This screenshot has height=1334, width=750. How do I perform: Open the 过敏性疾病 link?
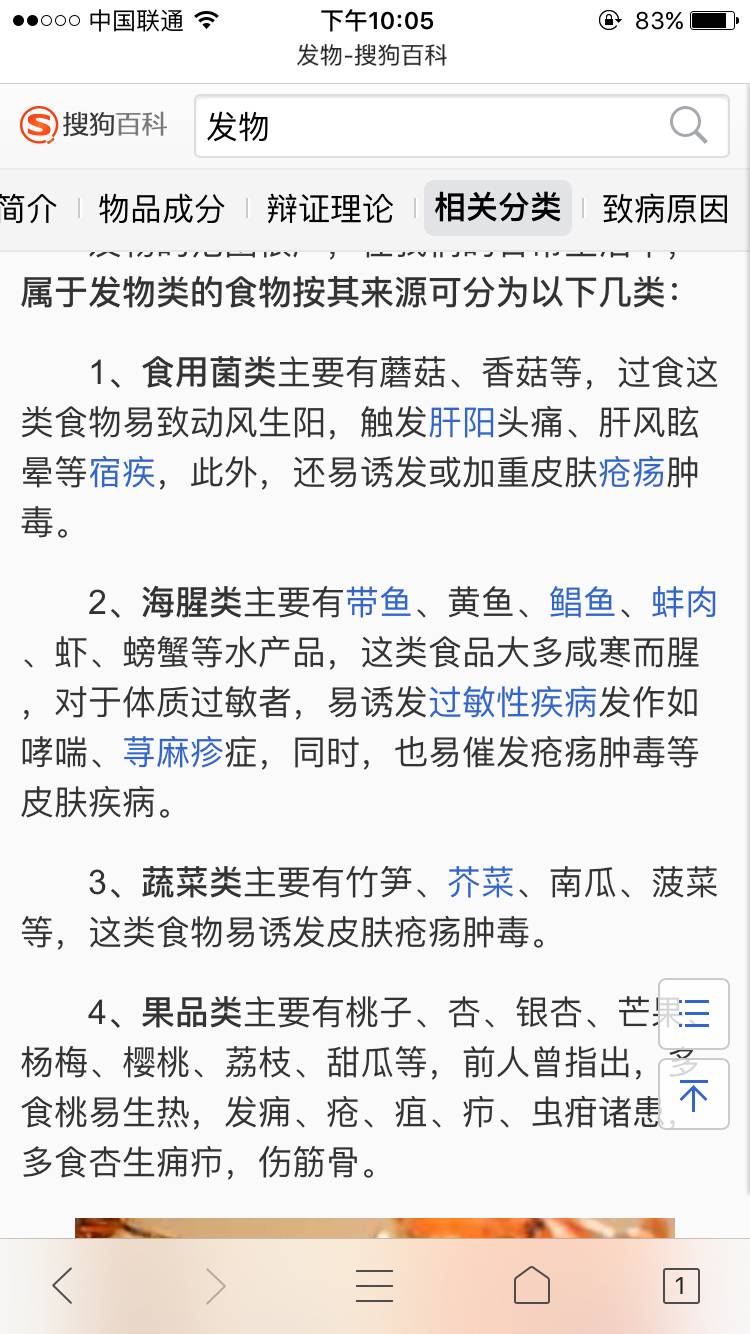tap(512, 703)
